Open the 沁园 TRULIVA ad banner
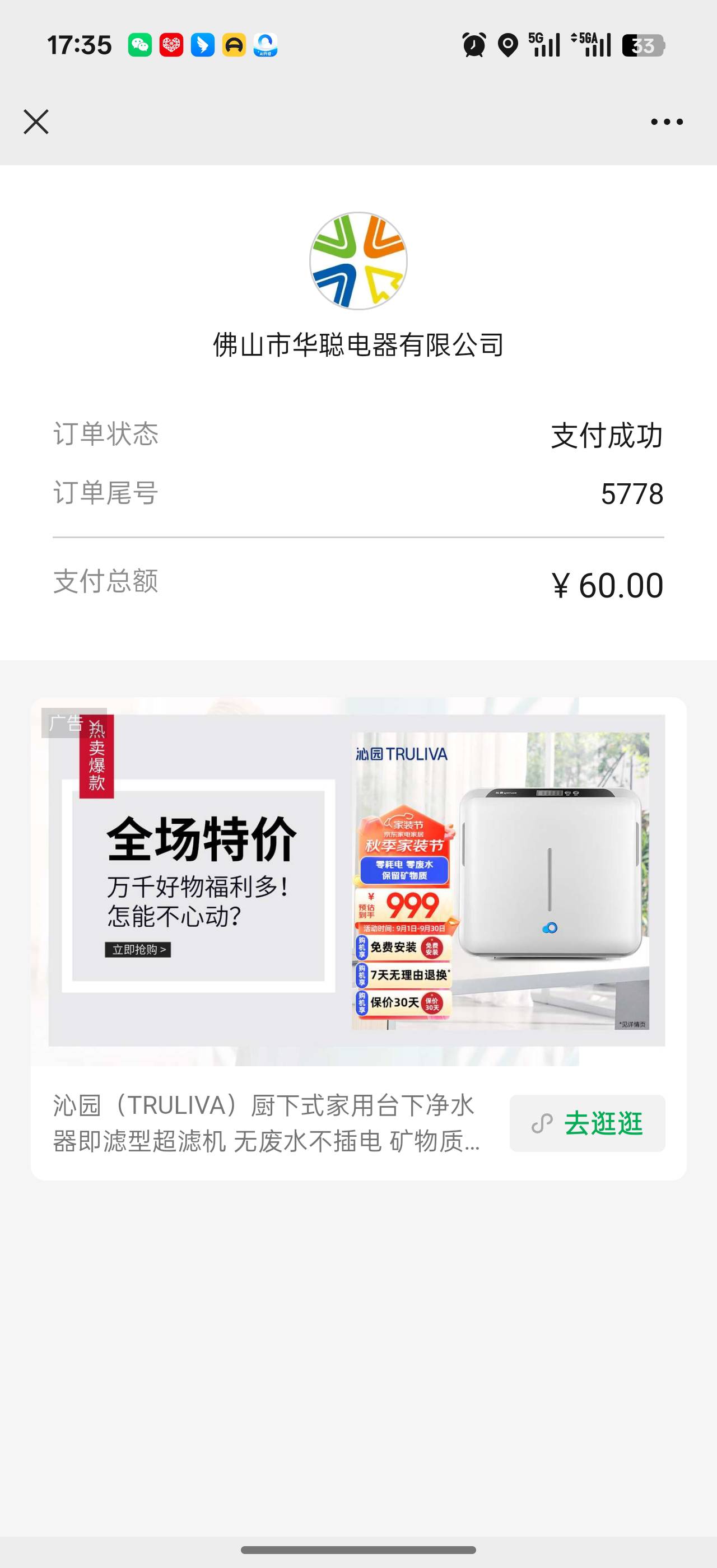The image size is (717, 1568). [x=357, y=880]
